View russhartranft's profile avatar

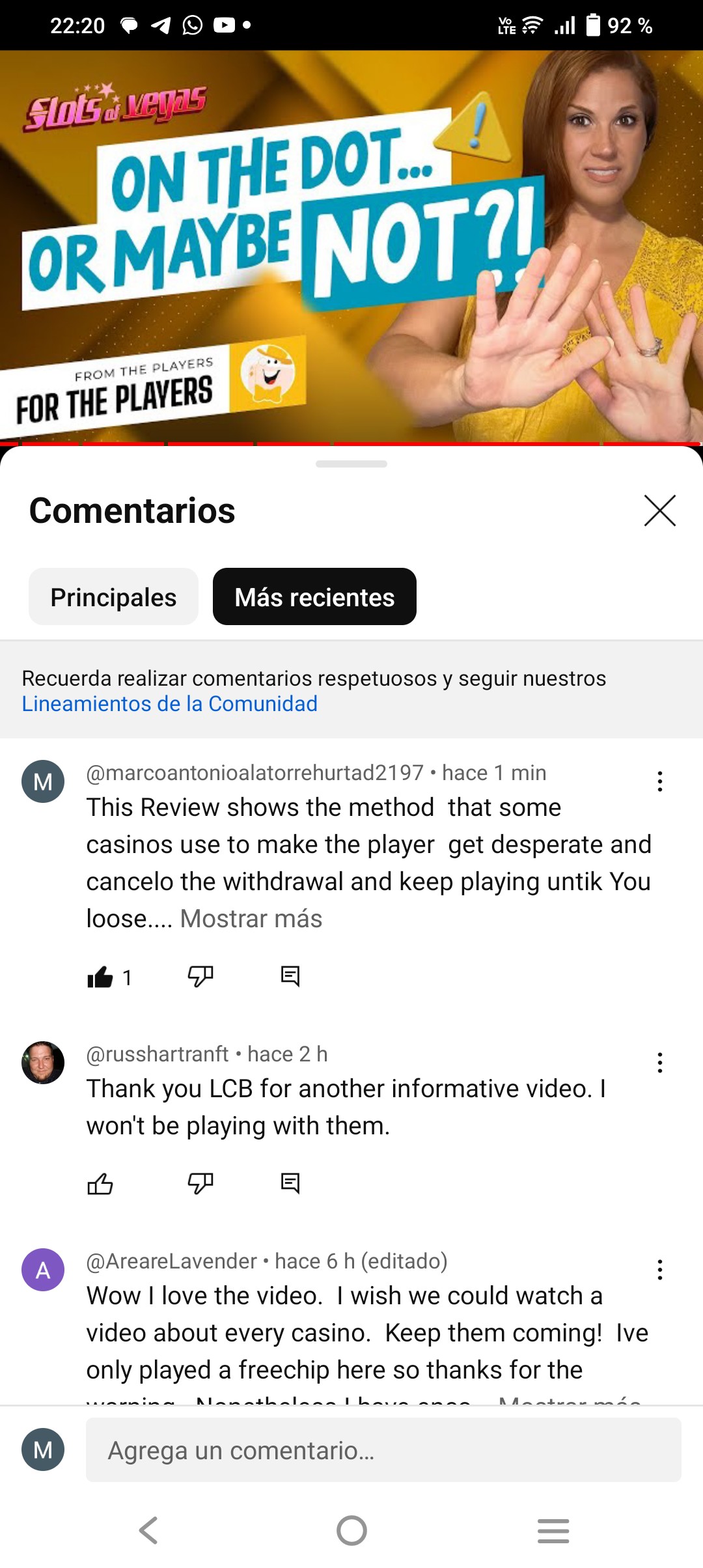click(x=43, y=1063)
